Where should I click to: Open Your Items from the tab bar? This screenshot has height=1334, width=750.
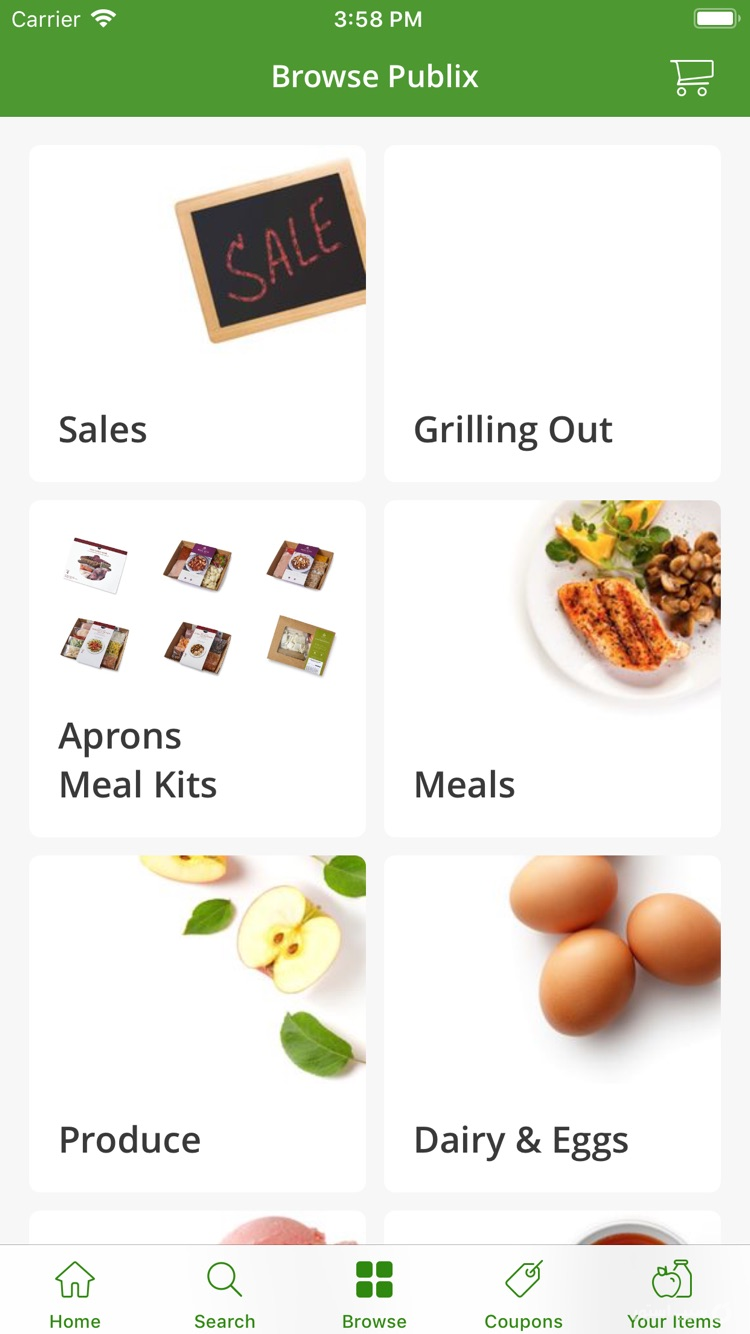672,1278
